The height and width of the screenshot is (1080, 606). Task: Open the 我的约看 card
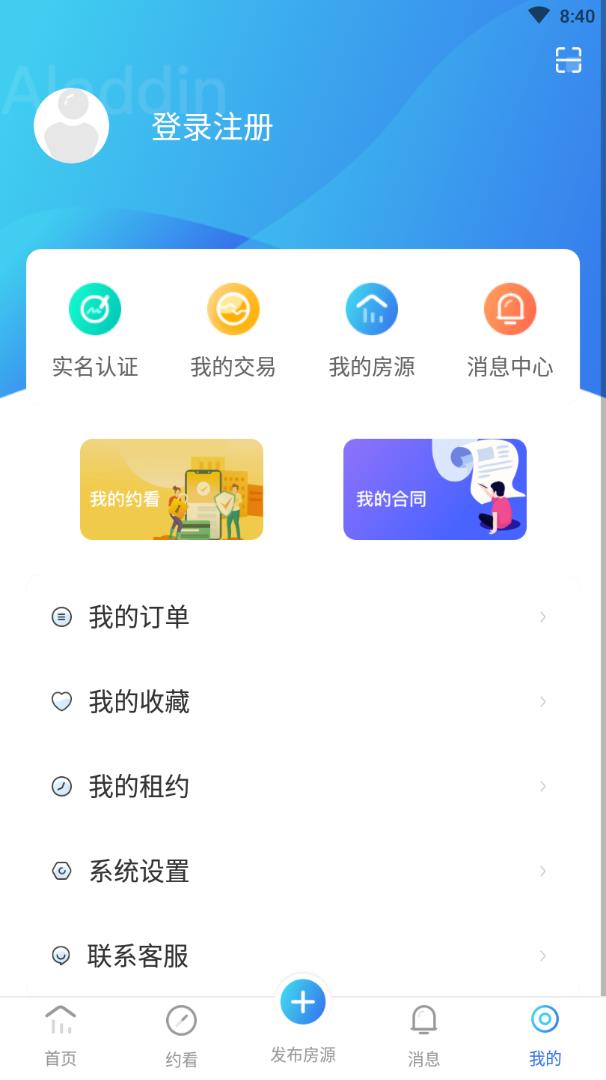[x=171, y=490]
